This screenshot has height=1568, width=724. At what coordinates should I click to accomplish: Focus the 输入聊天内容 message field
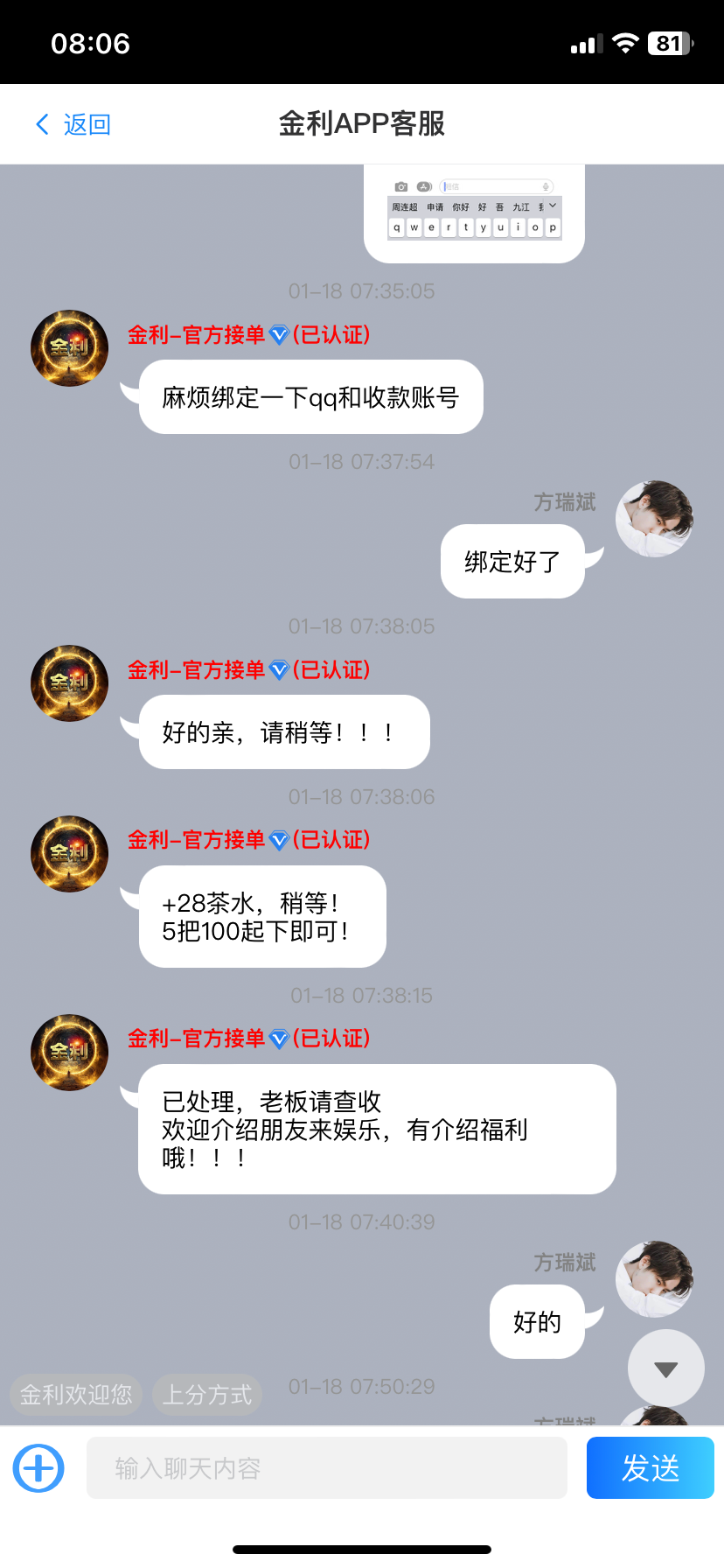pos(327,1467)
